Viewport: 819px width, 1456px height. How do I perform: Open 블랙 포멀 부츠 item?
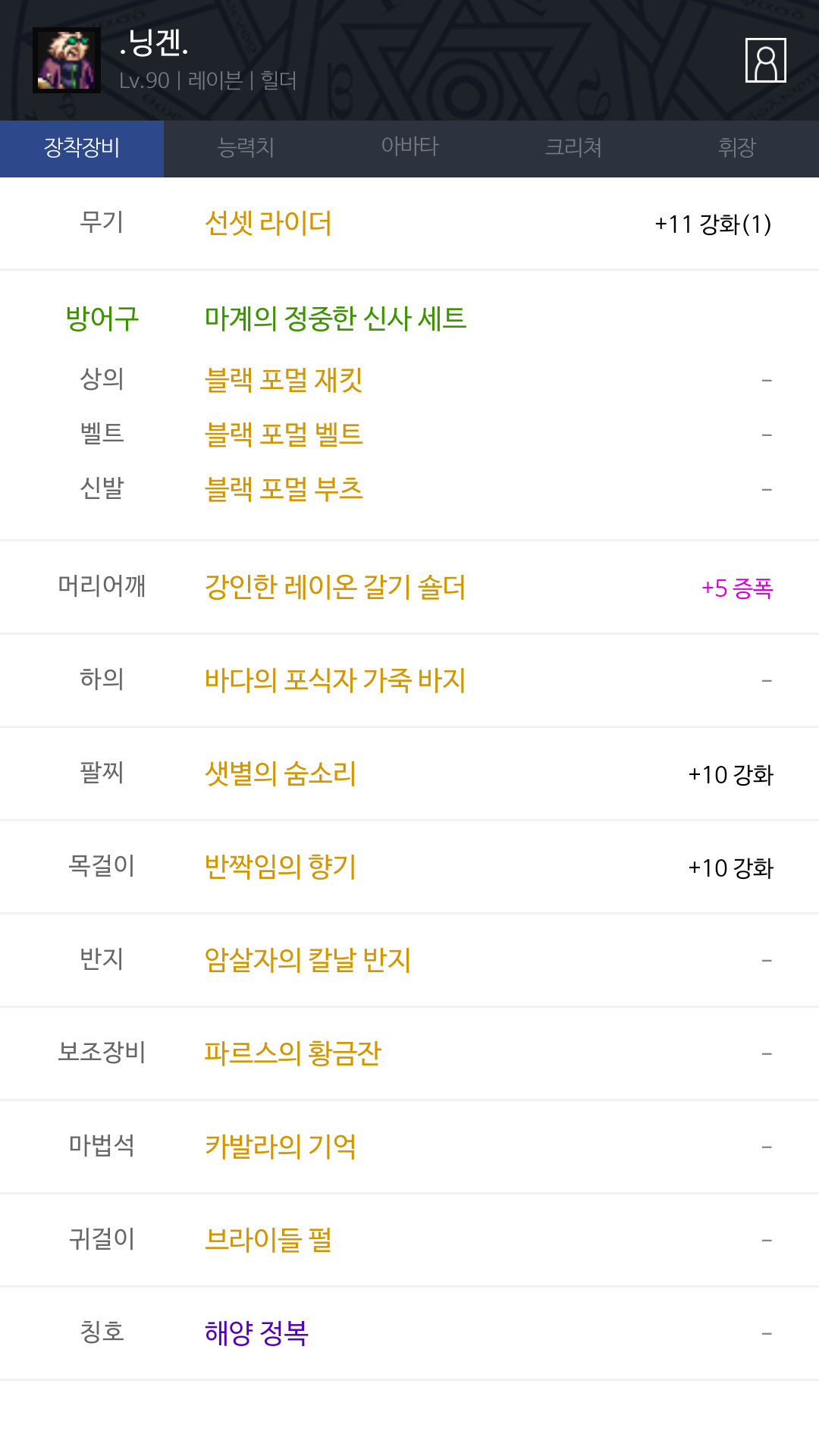click(284, 489)
